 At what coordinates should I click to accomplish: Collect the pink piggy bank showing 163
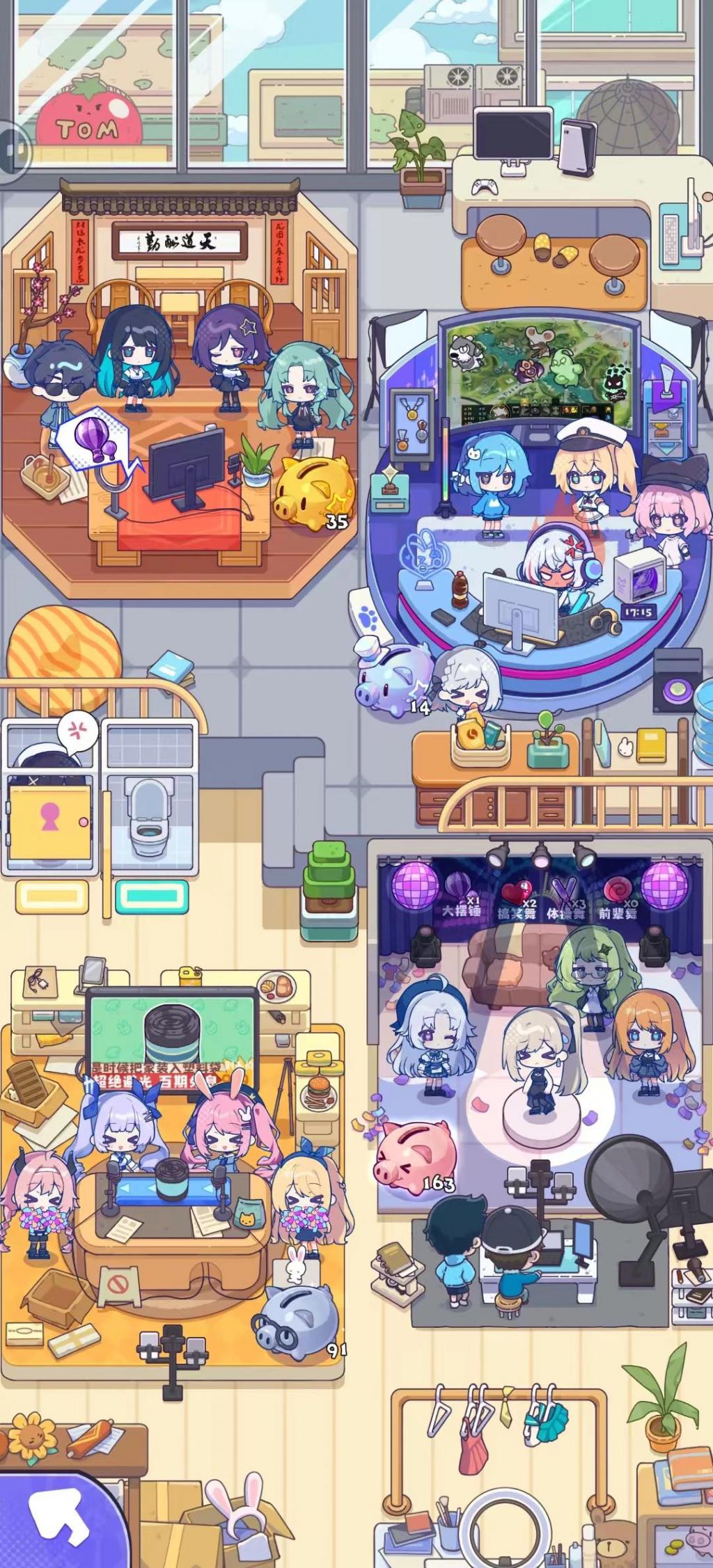click(414, 1154)
